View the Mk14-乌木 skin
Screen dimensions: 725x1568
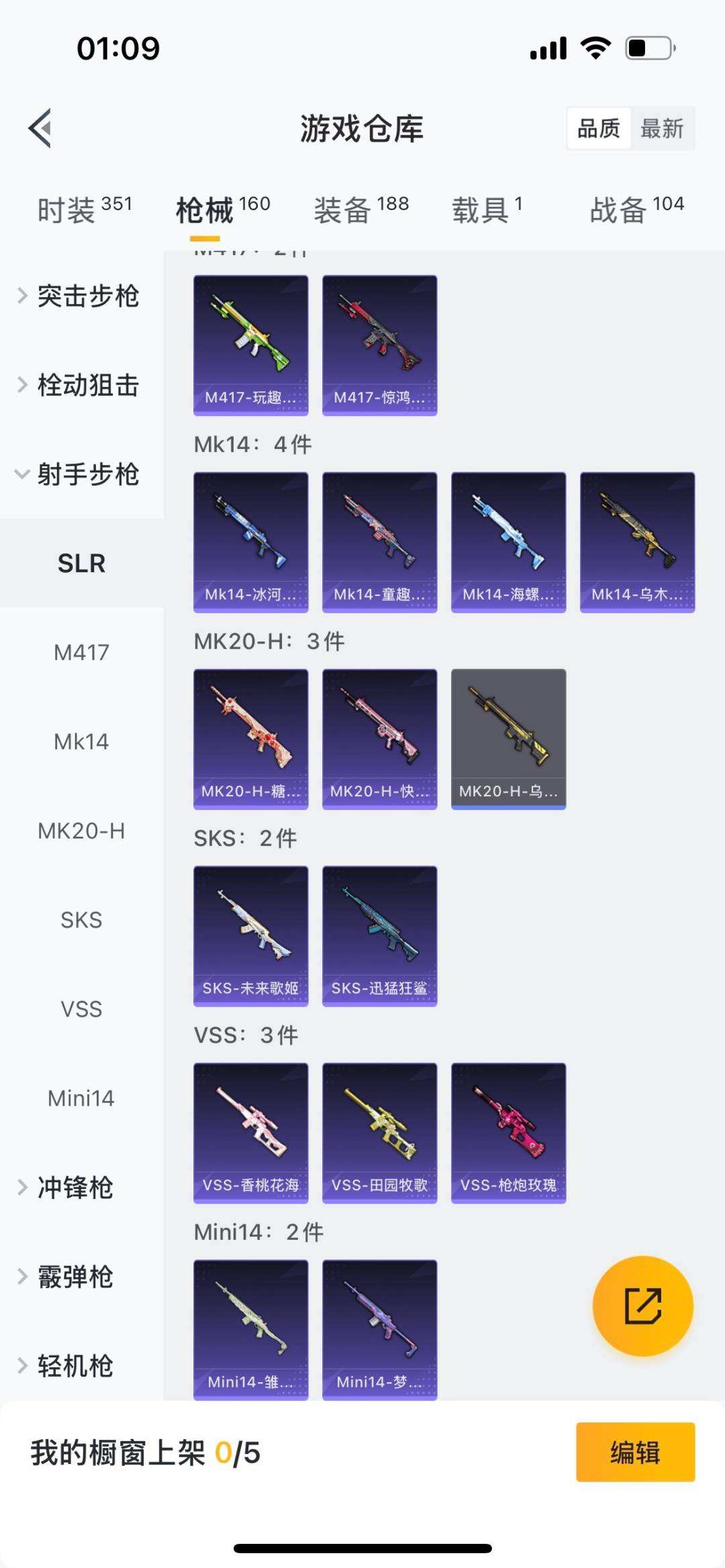click(637, 542)
